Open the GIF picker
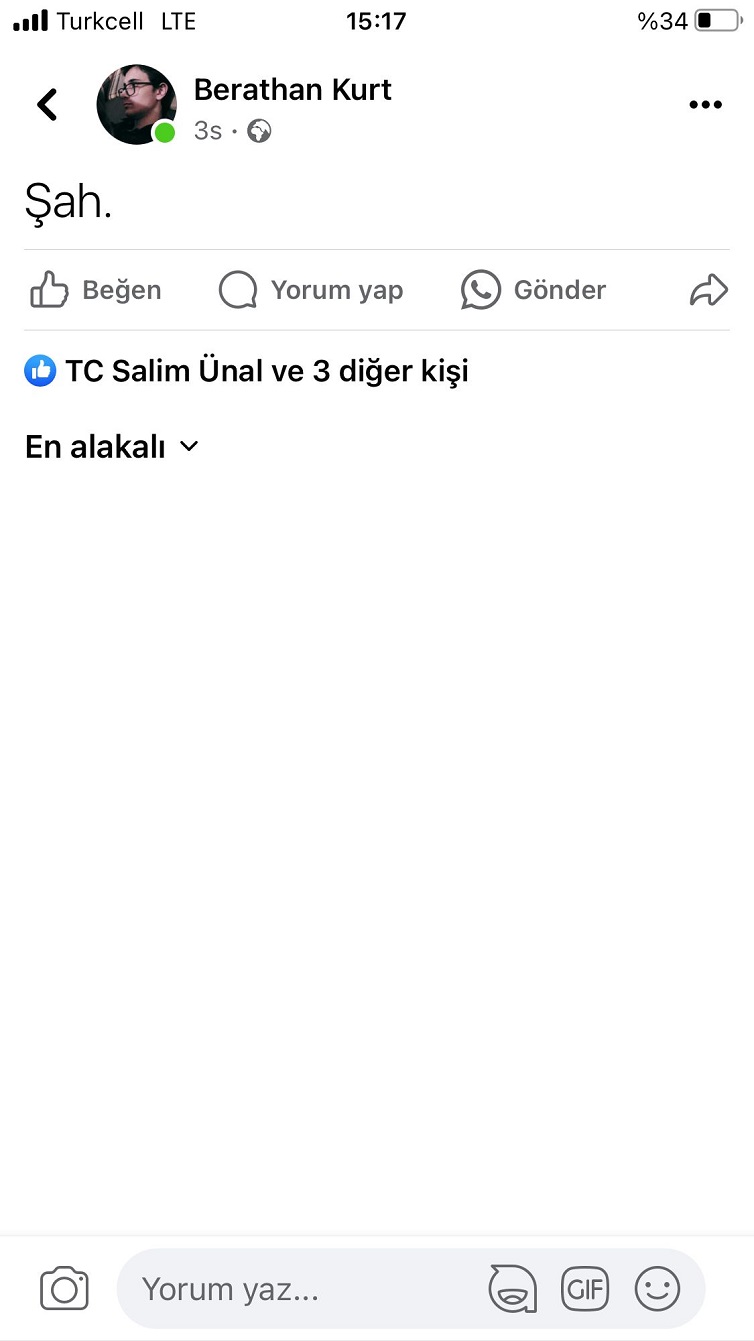This screenshot has height=1341, width=754. coord(585,1289)
